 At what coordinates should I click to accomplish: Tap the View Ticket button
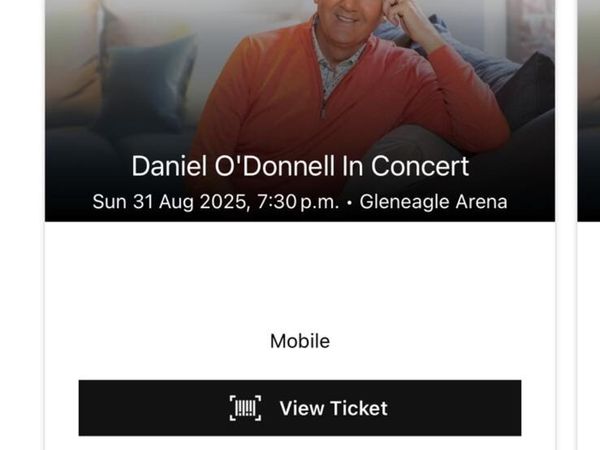[300, 408]
